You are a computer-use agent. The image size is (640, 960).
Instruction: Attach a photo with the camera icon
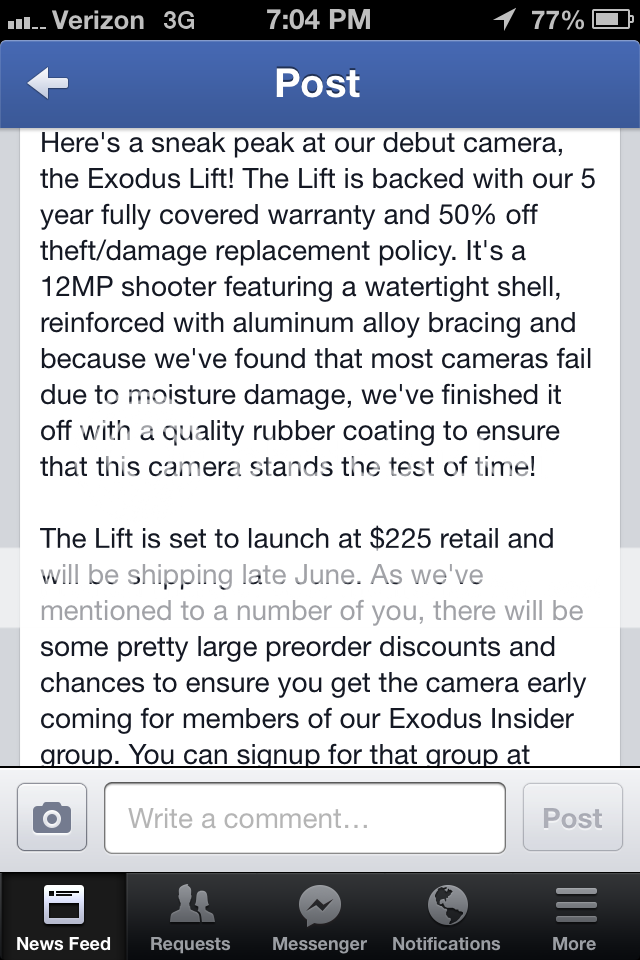point(52,819)
